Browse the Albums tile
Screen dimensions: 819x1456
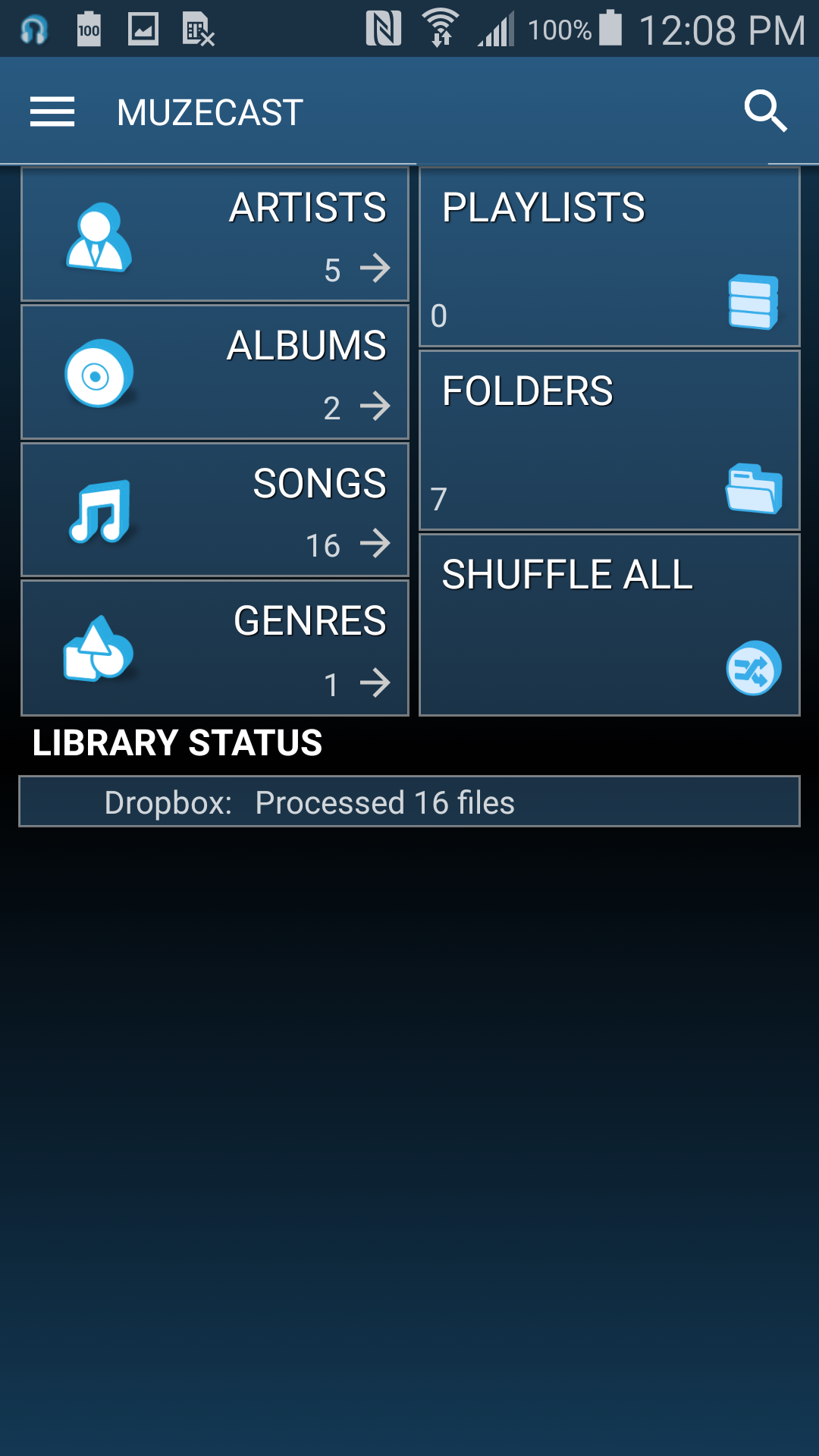[x=215, y=372]
